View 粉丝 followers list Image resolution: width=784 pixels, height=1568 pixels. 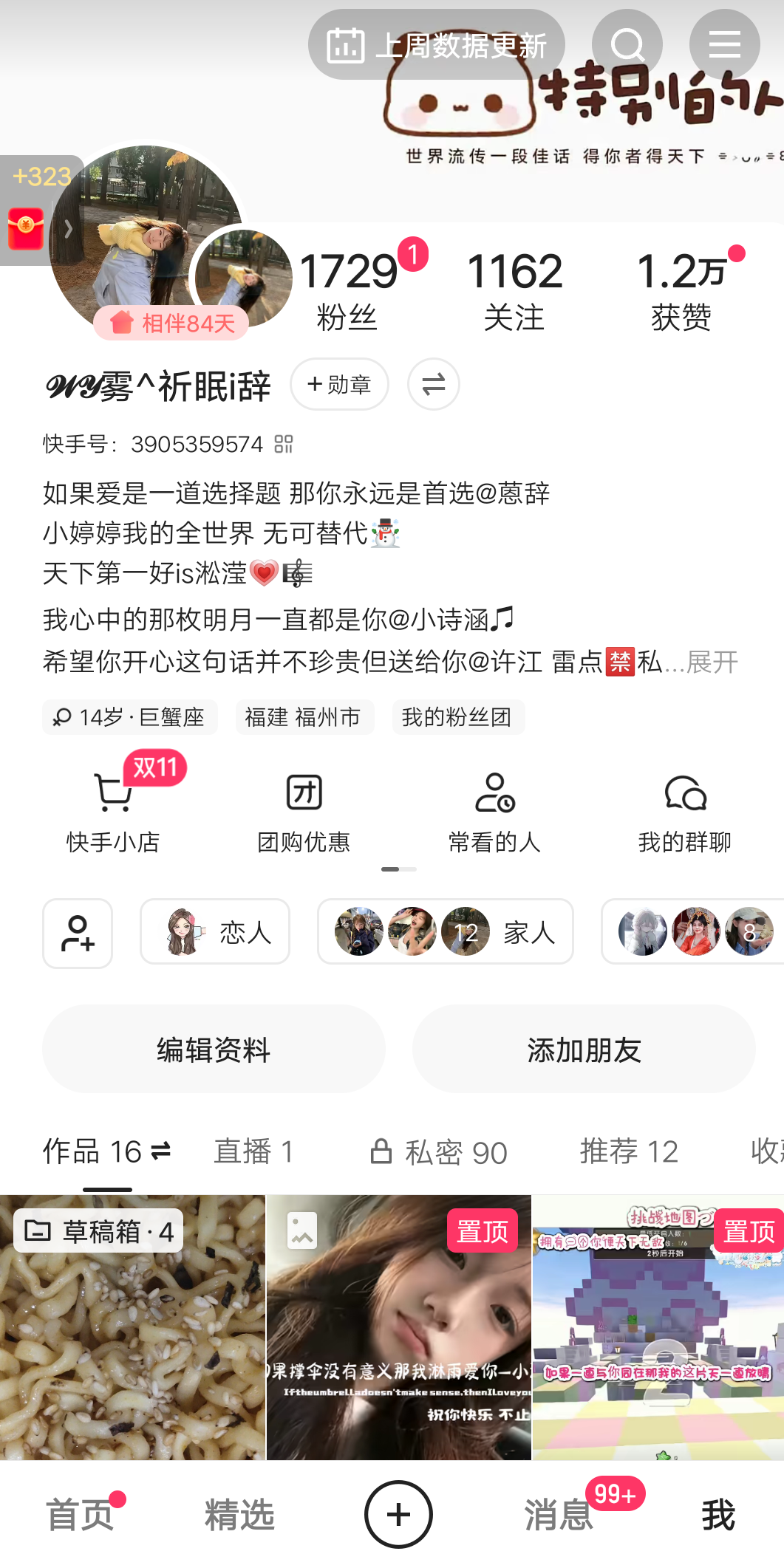[348, 292]
